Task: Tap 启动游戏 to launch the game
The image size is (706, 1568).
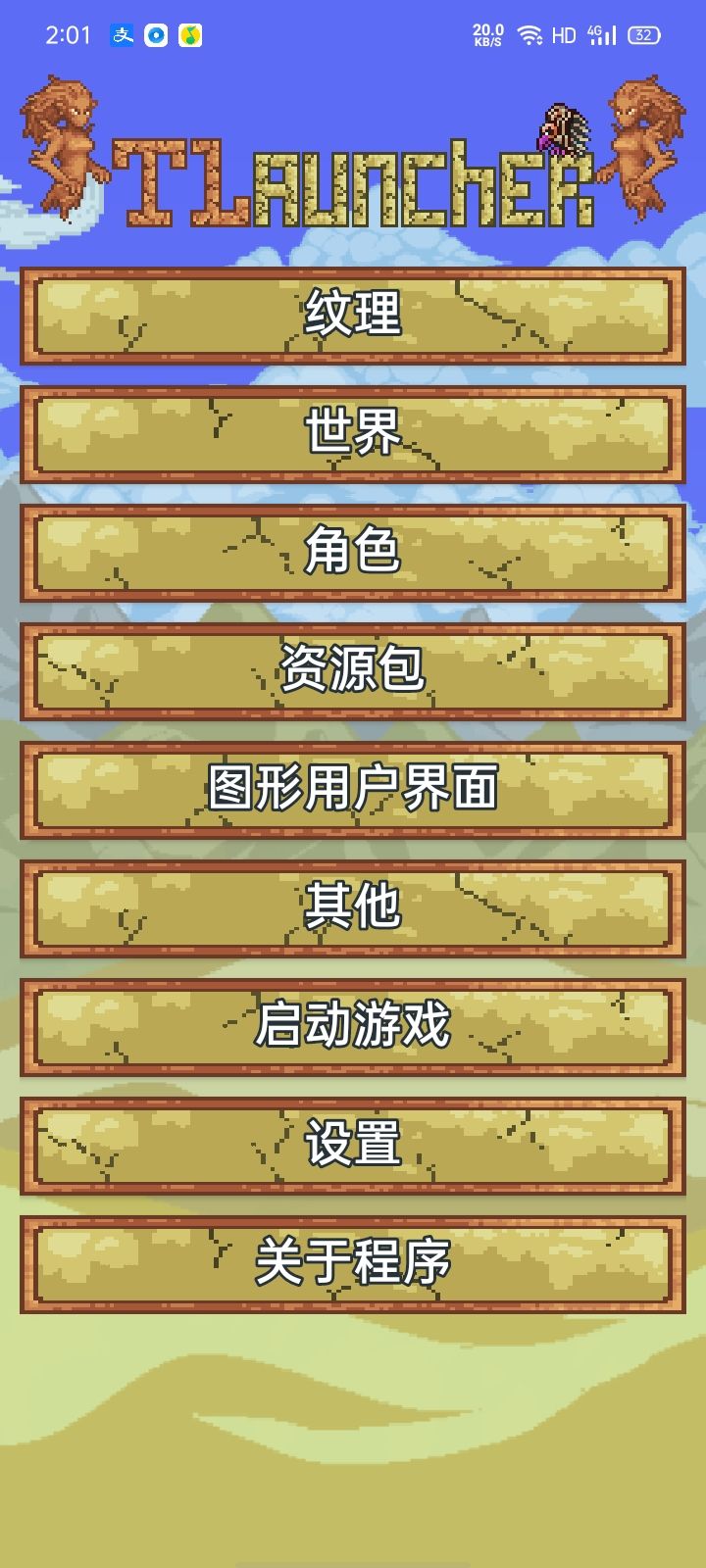Action: 353,1027
